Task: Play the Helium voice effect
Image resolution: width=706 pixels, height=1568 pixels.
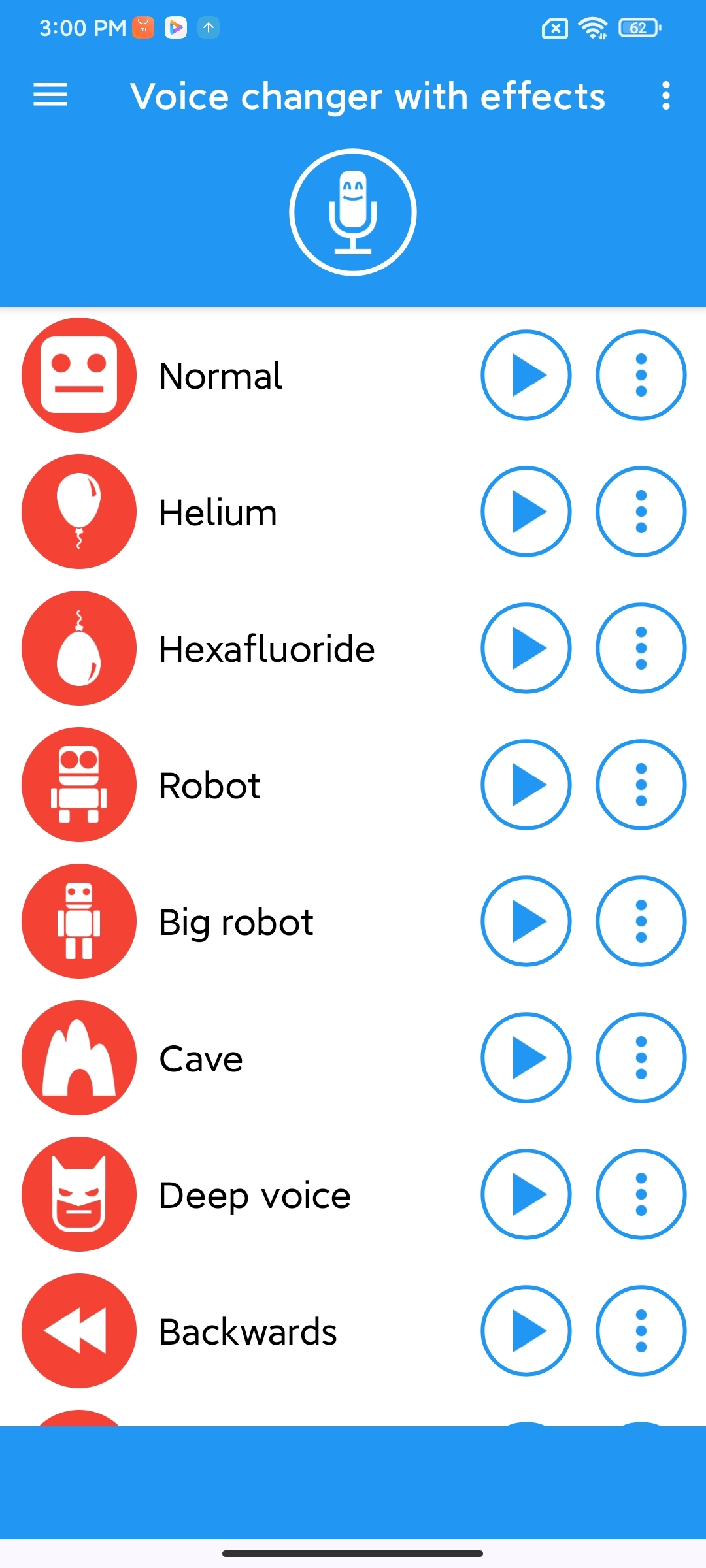Action: click(x=526, y=511)
